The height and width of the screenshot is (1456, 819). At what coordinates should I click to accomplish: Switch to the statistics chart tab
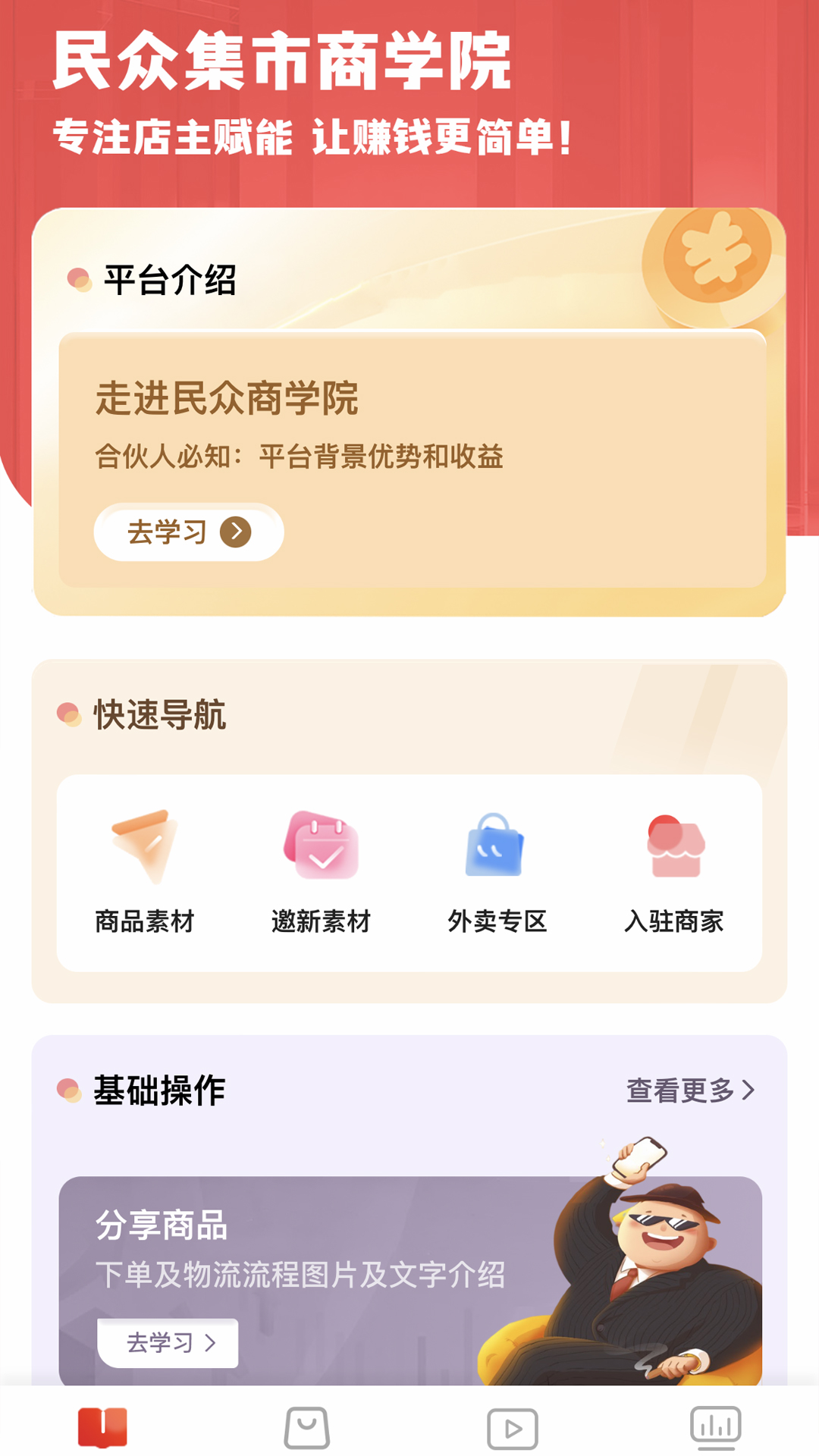click(715, 1428)
